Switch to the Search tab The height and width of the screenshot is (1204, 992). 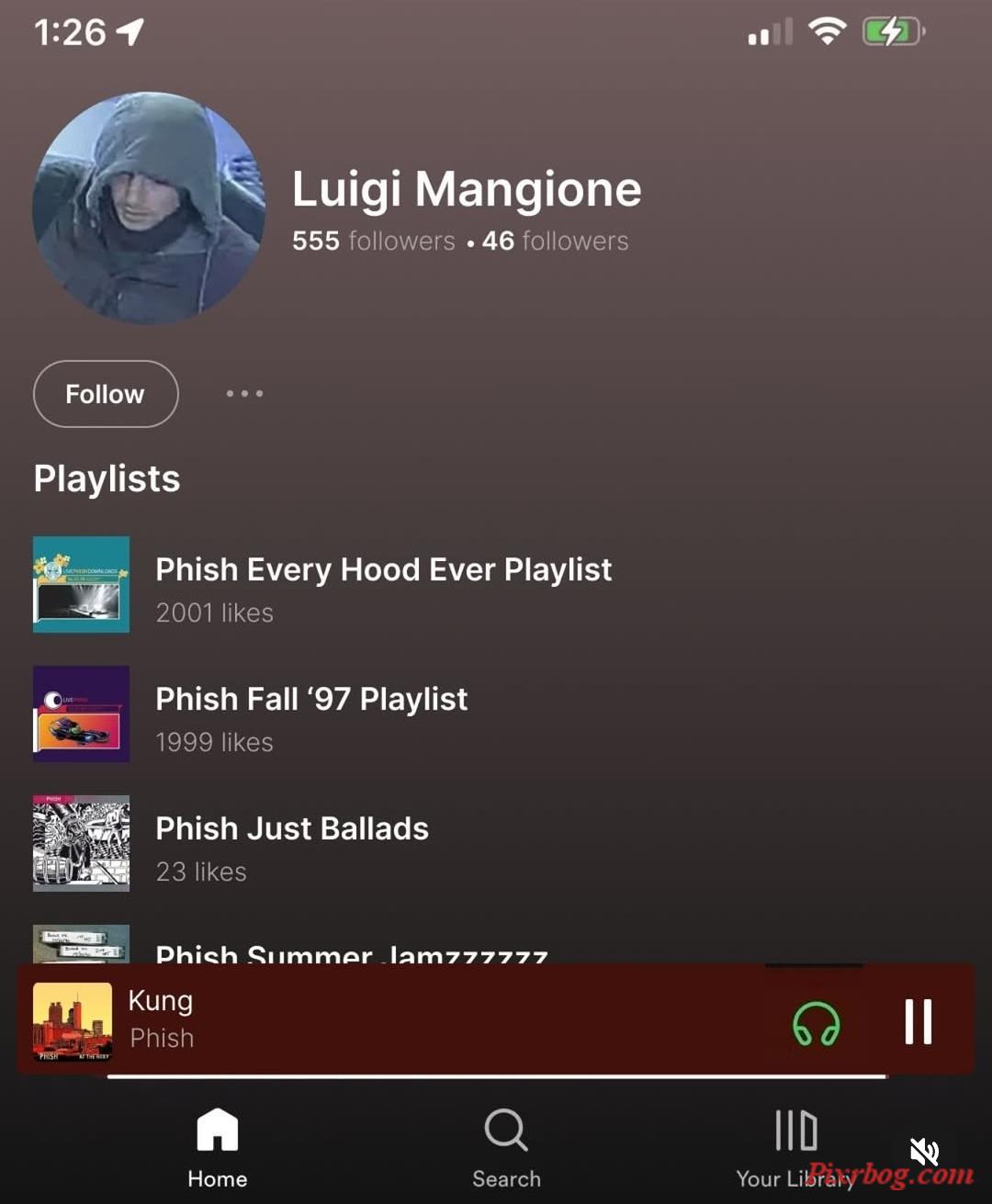(506, 1147)
